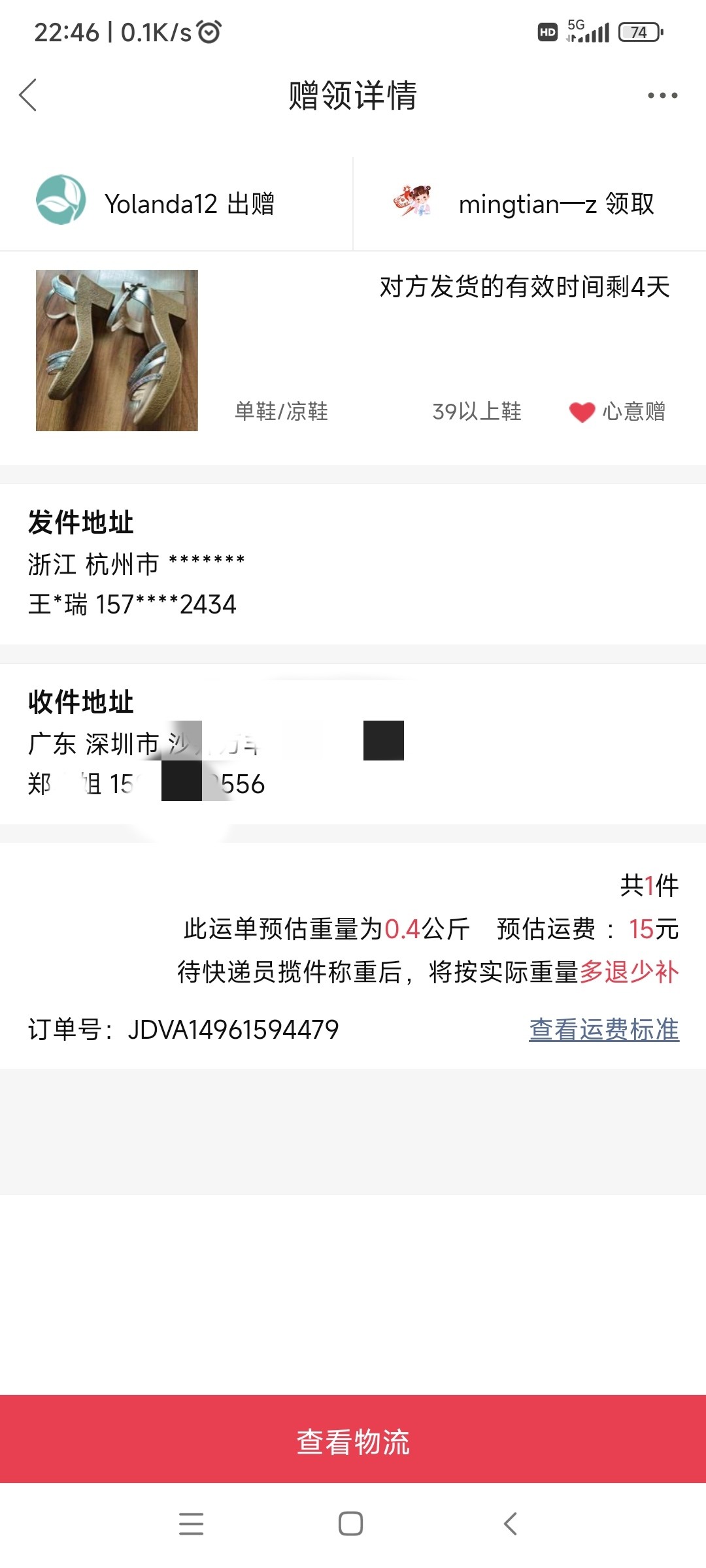This screenshot has height=1568, width=706.
Task: Open the system recent apps menu
Action: [x=191, y=1524]
